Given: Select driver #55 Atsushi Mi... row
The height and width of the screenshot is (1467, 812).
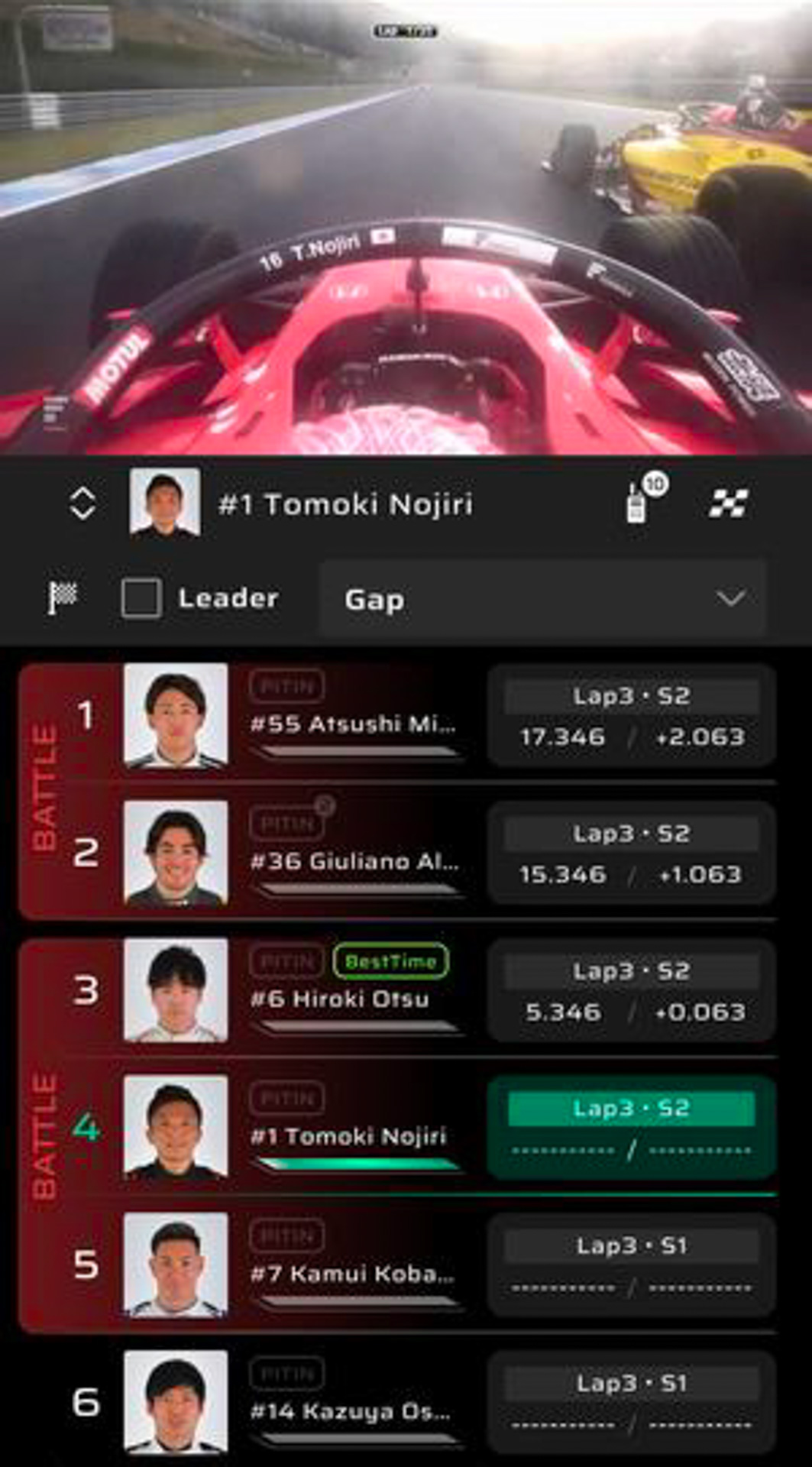Looking at the screenshot, I should (x=355, y=724).
